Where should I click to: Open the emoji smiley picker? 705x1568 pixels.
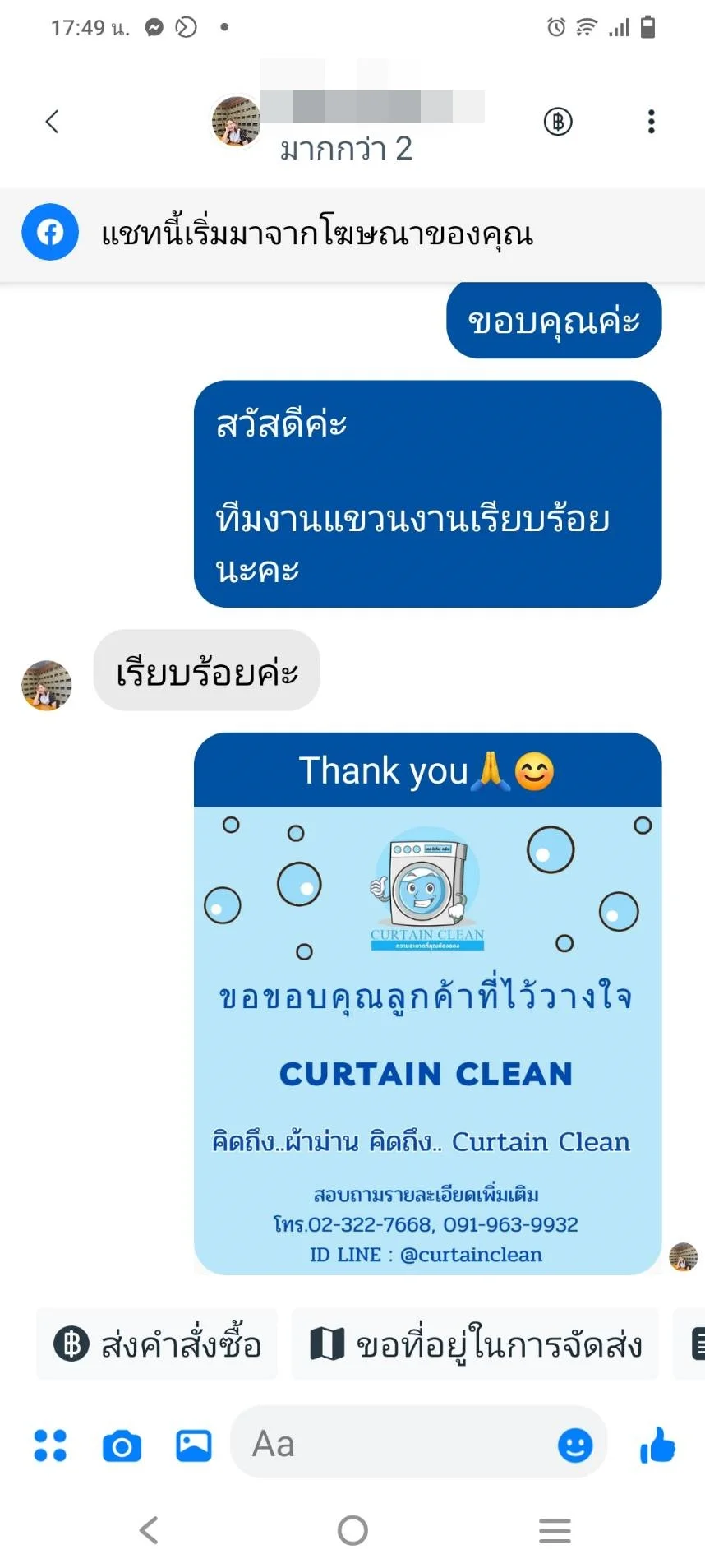coord(575,1445)
